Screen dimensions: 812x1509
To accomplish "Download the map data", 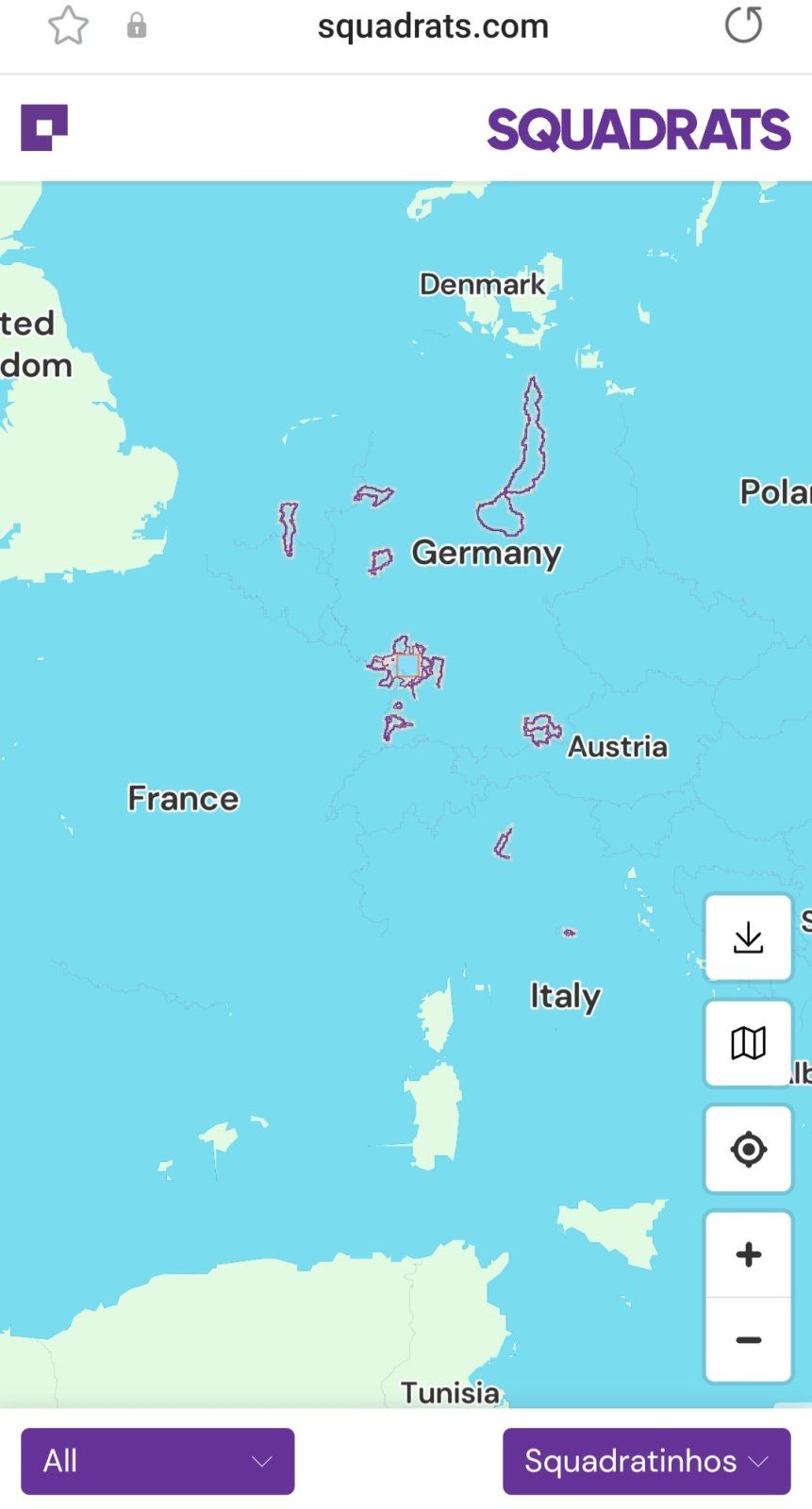I will click(x=748, y=937).
